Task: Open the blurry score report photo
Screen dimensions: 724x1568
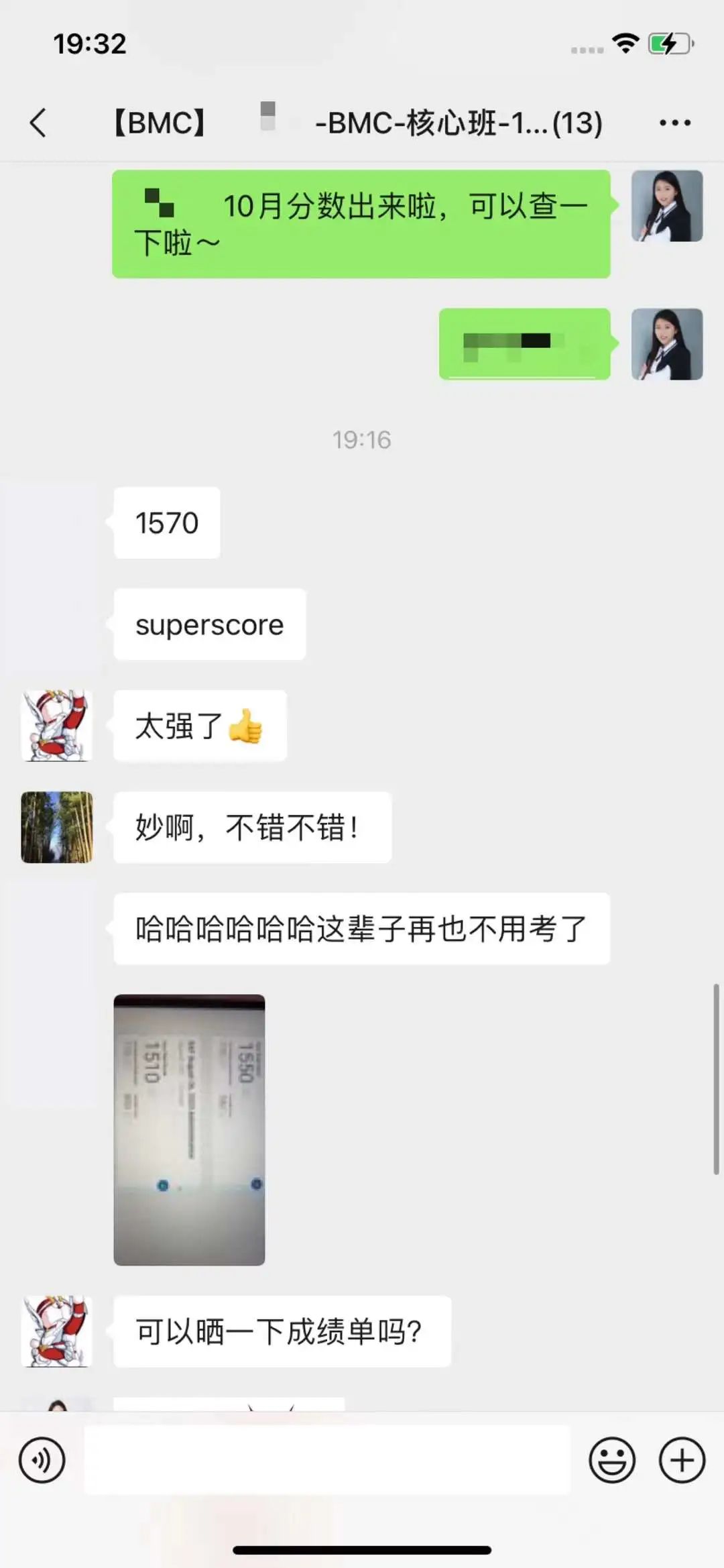Action: (189, 1129)
